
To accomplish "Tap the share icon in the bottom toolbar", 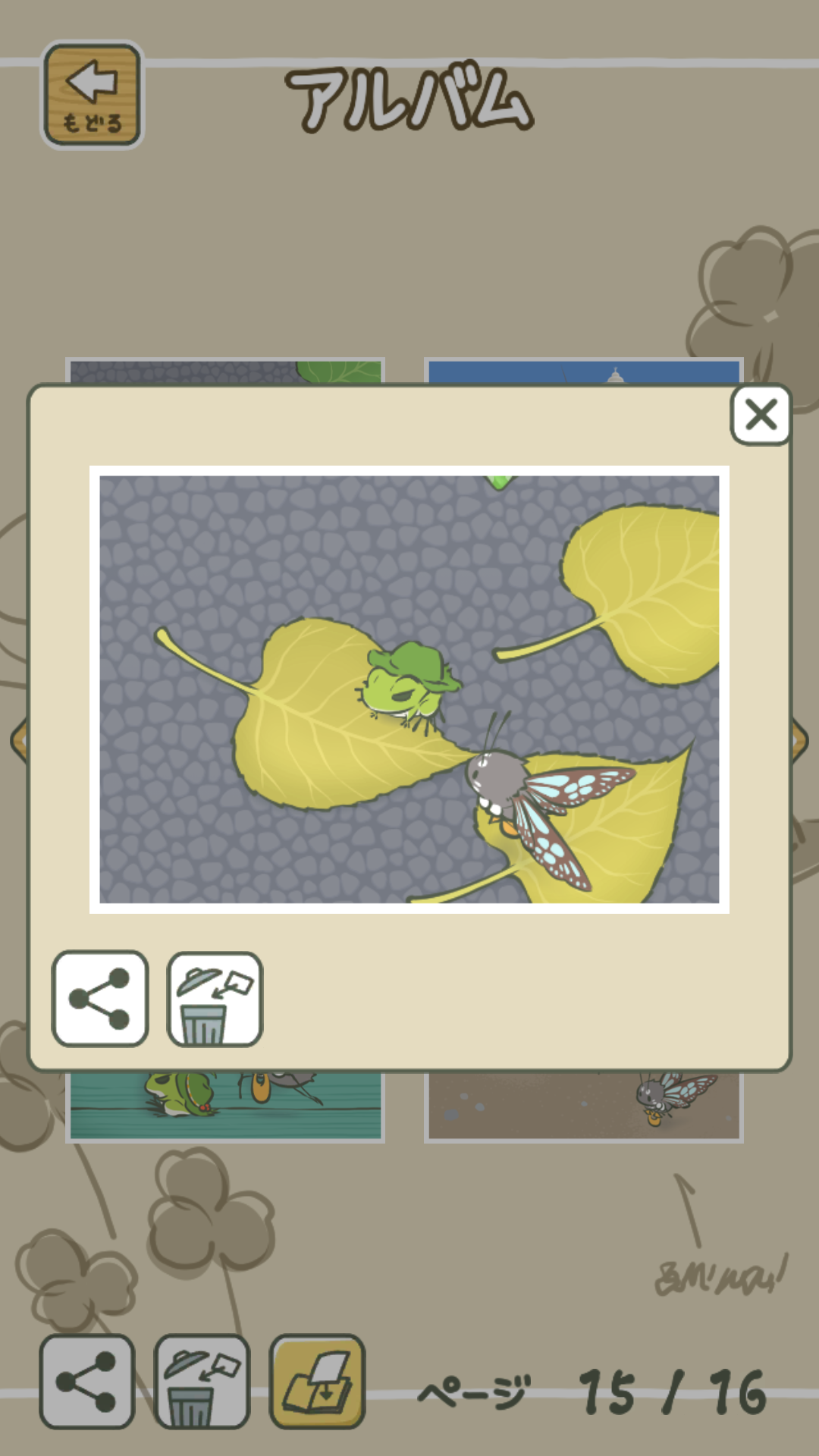I will (x=87, y=1380).
